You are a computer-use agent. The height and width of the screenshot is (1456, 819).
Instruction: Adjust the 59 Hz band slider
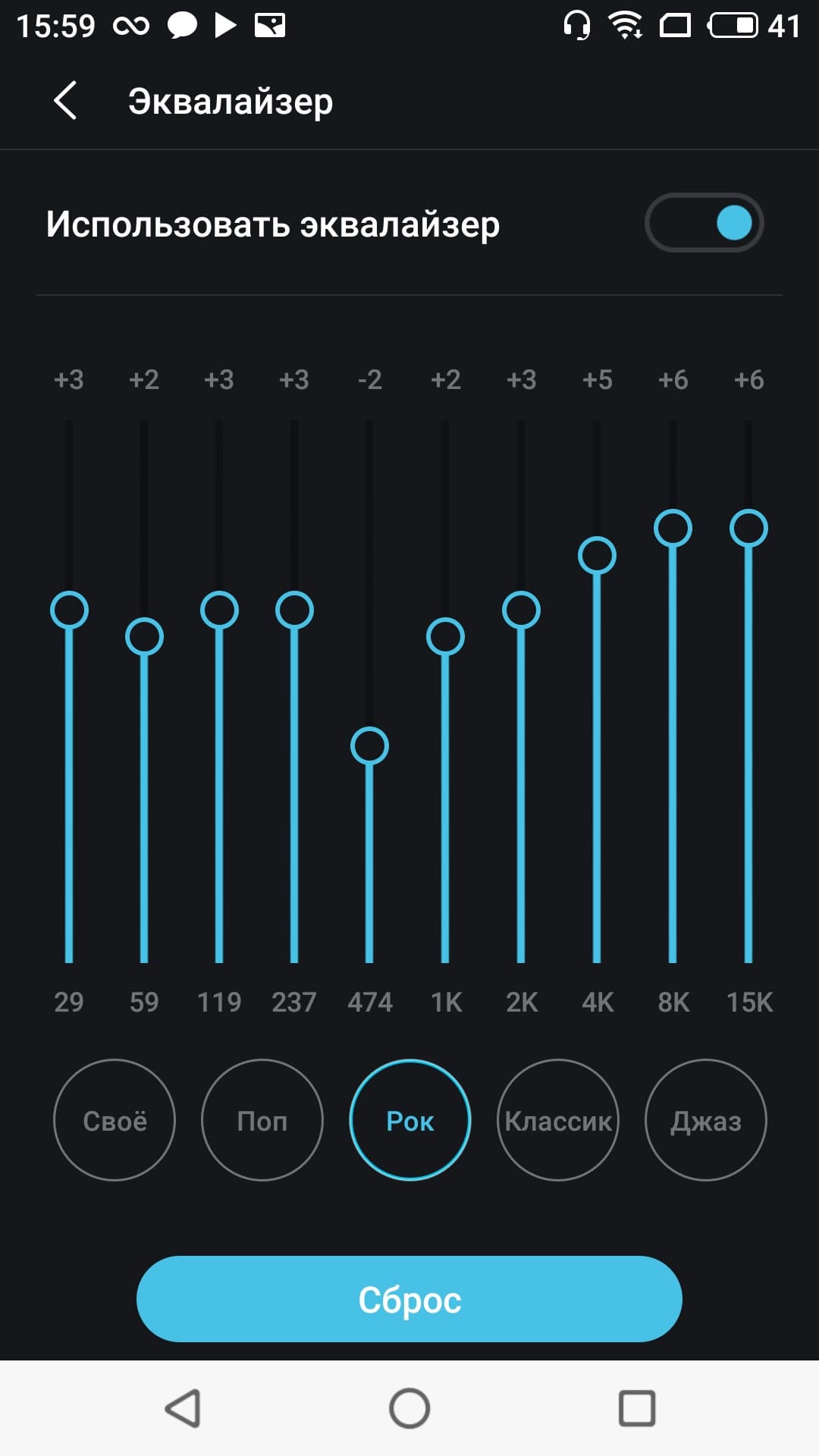[144, 637]
